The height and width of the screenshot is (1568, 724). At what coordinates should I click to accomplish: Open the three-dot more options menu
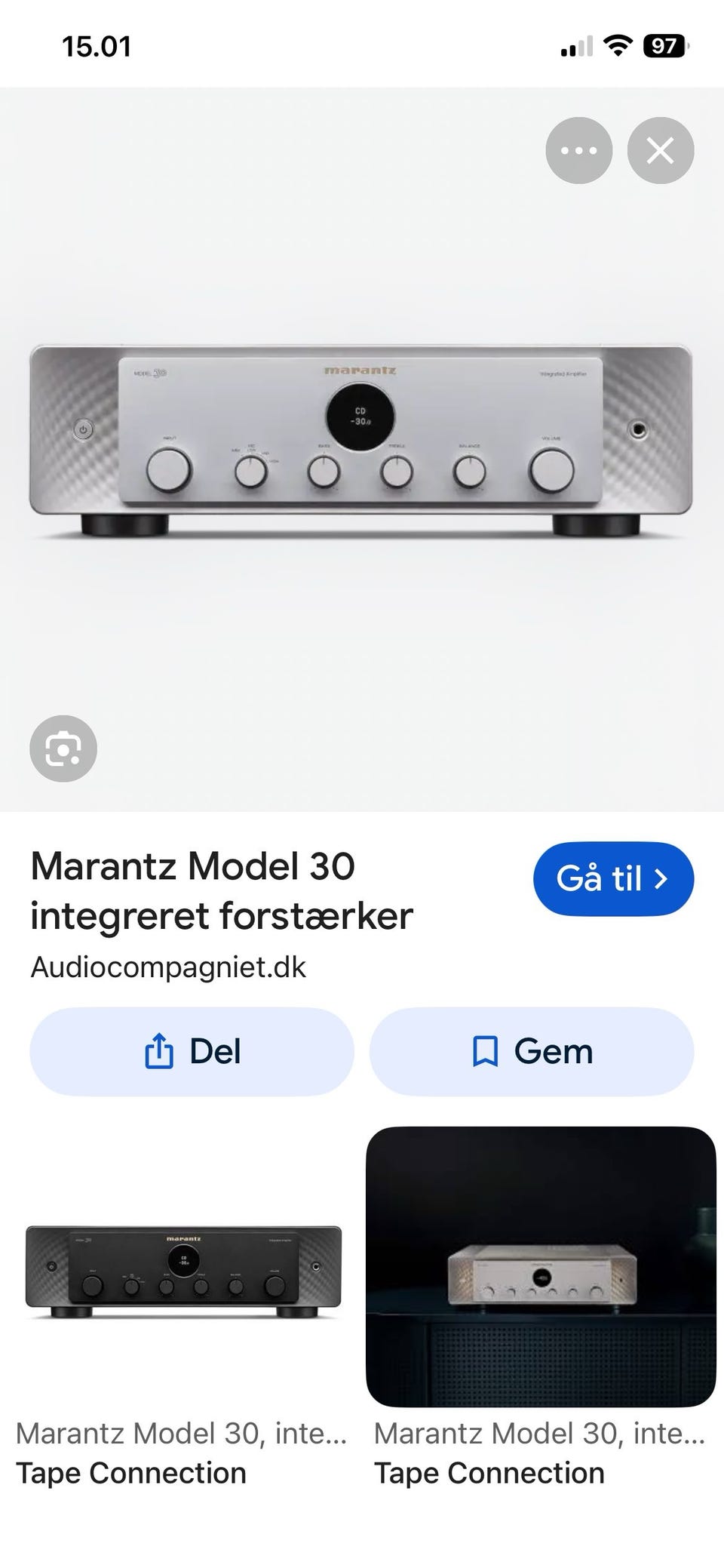click(578, 150)
